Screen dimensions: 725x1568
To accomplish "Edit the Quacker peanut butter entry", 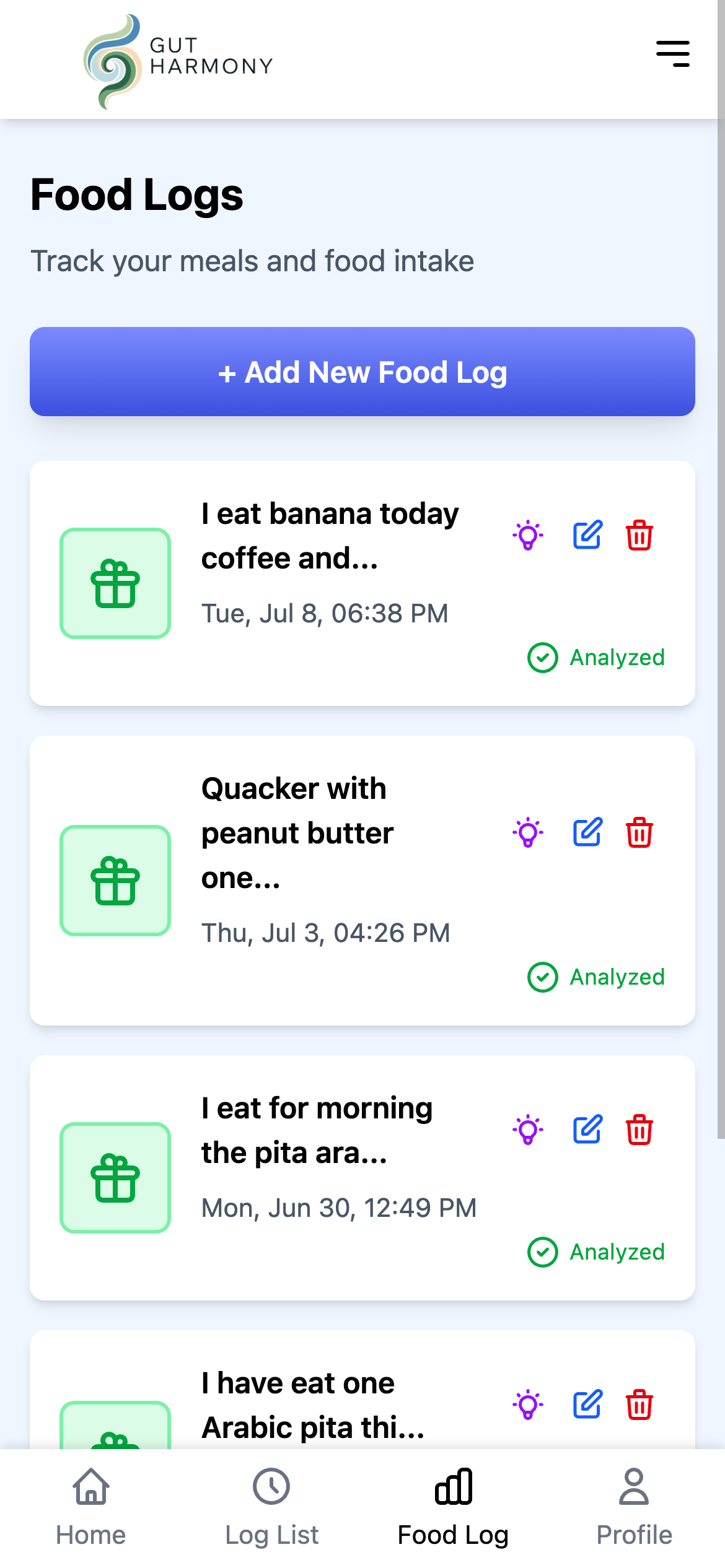I will [587, 832].
